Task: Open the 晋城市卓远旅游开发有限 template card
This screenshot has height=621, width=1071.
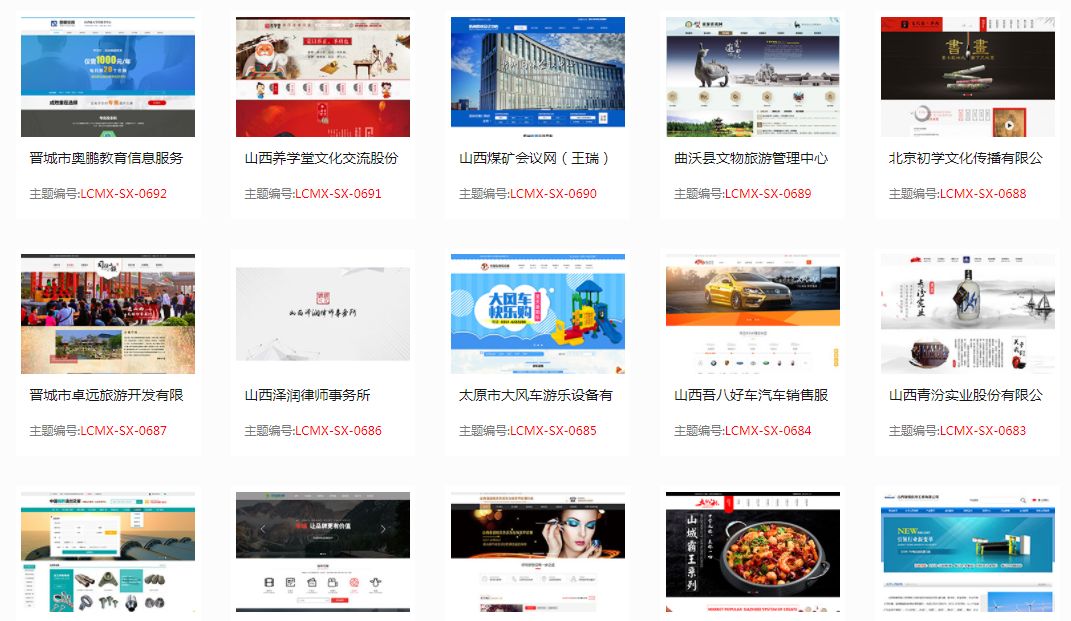Action: click(x=107, y=395)
